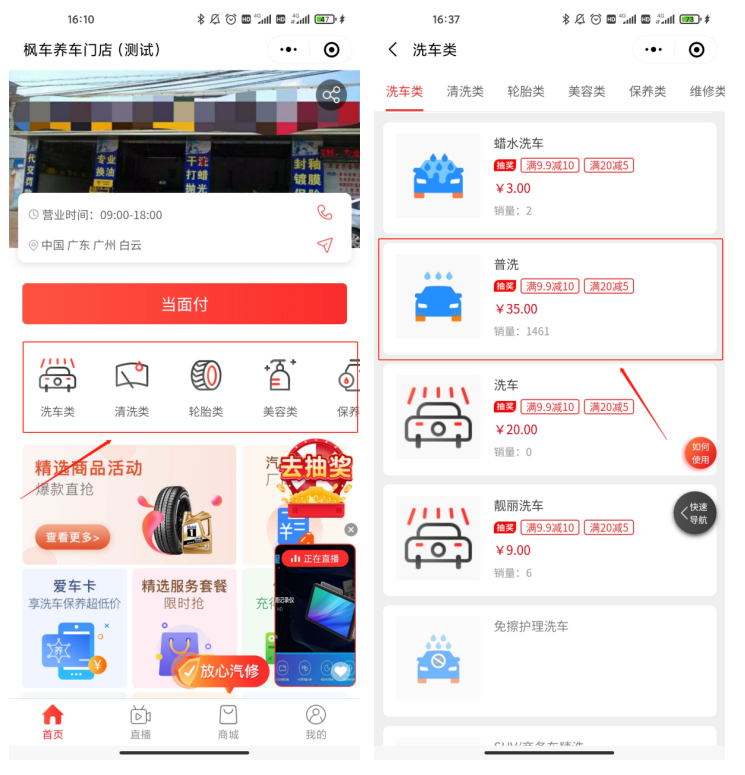
Task: Go back from the 洗车类 list page
Action: [393, 50]
